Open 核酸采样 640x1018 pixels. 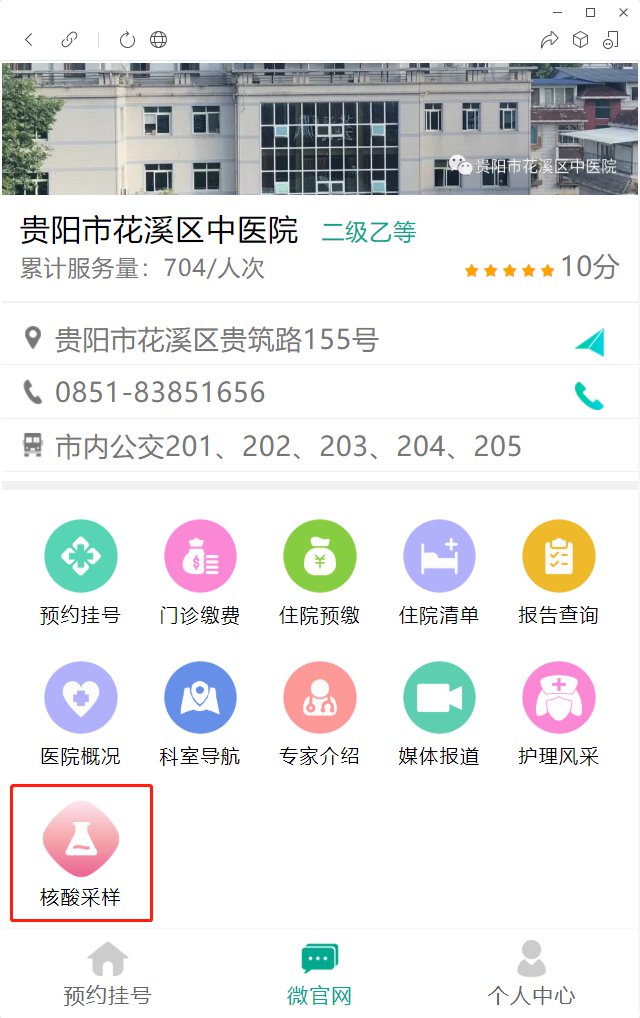click(x=81, y=855)
